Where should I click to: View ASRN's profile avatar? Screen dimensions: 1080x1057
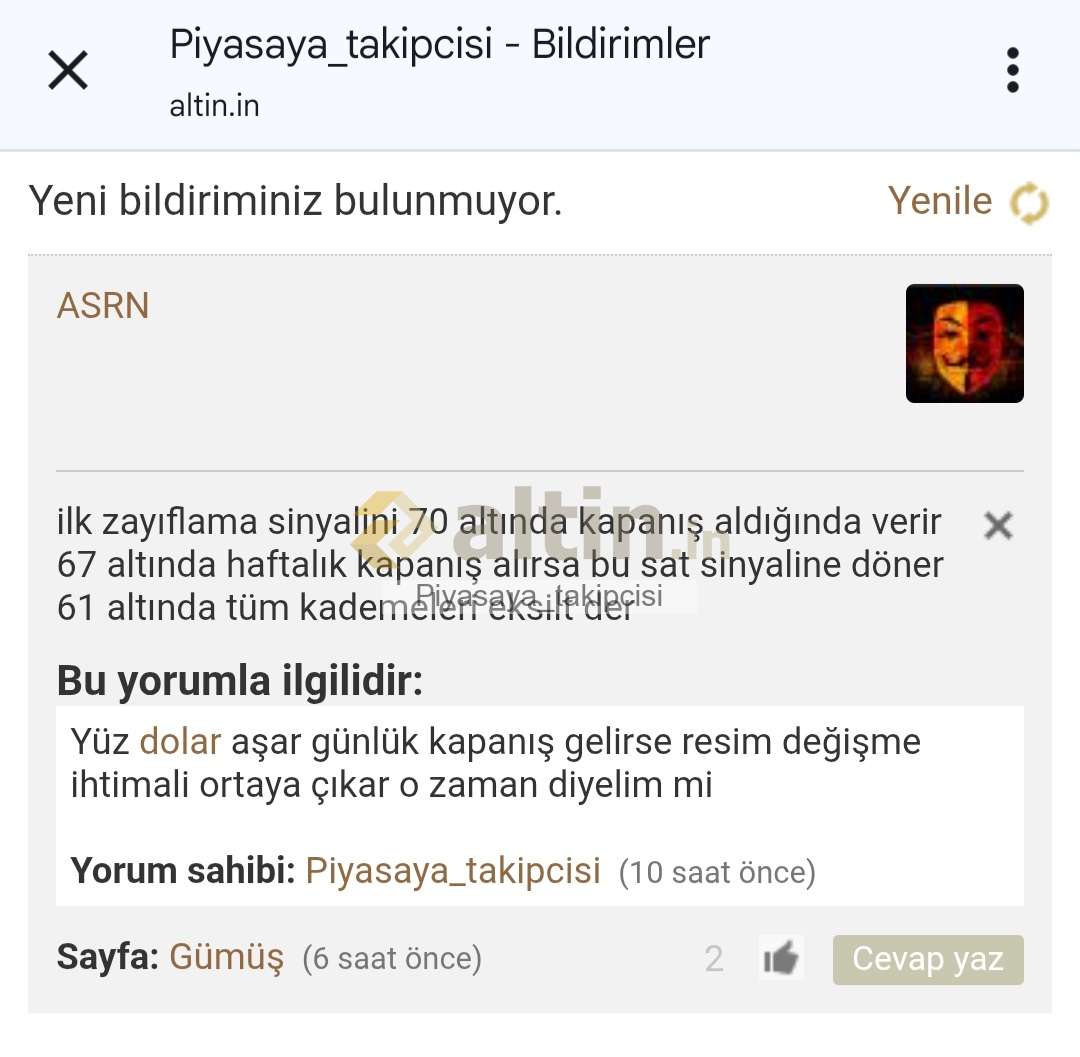tap(964, 343)
